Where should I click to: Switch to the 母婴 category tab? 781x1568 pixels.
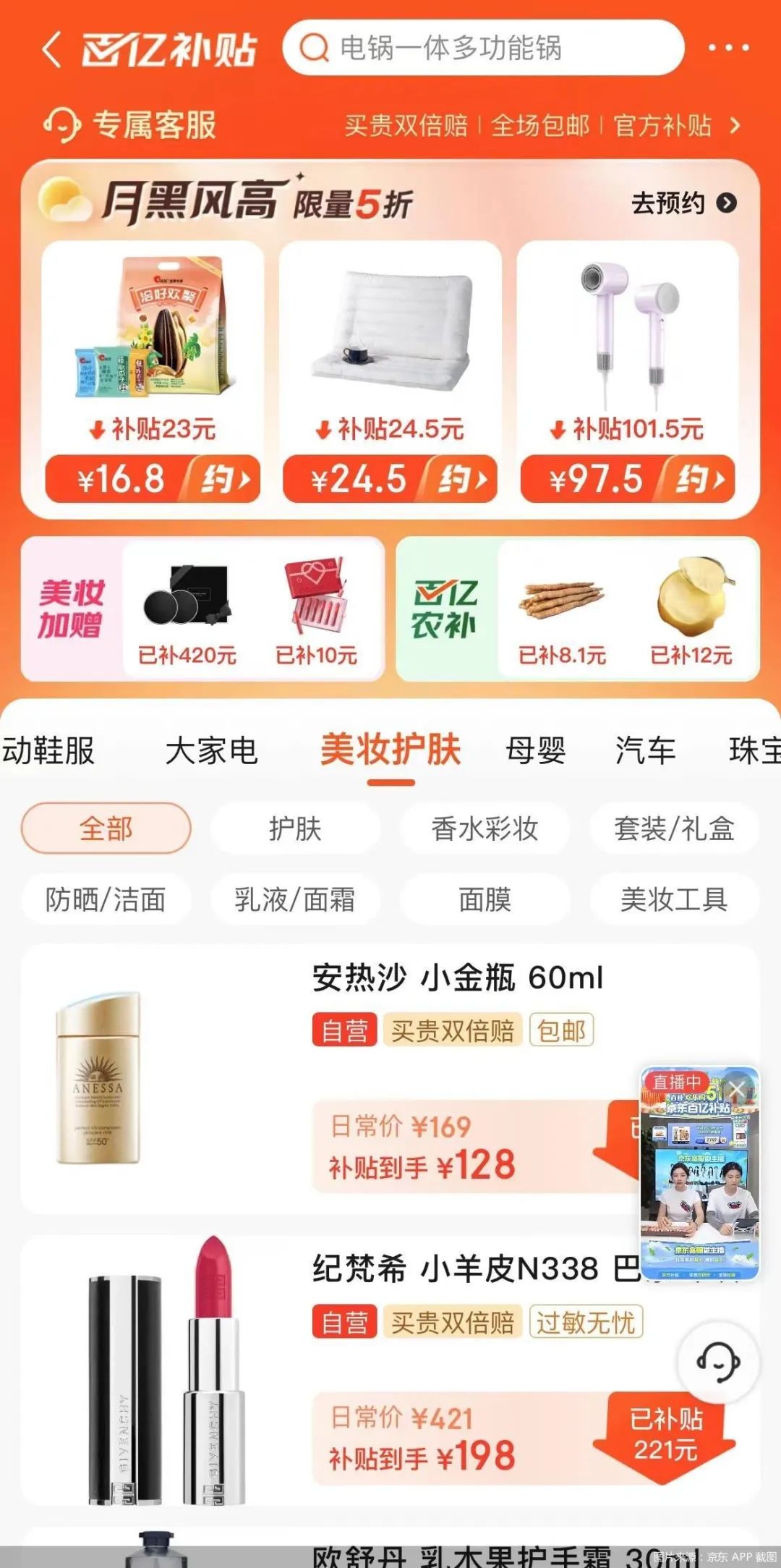536,751
